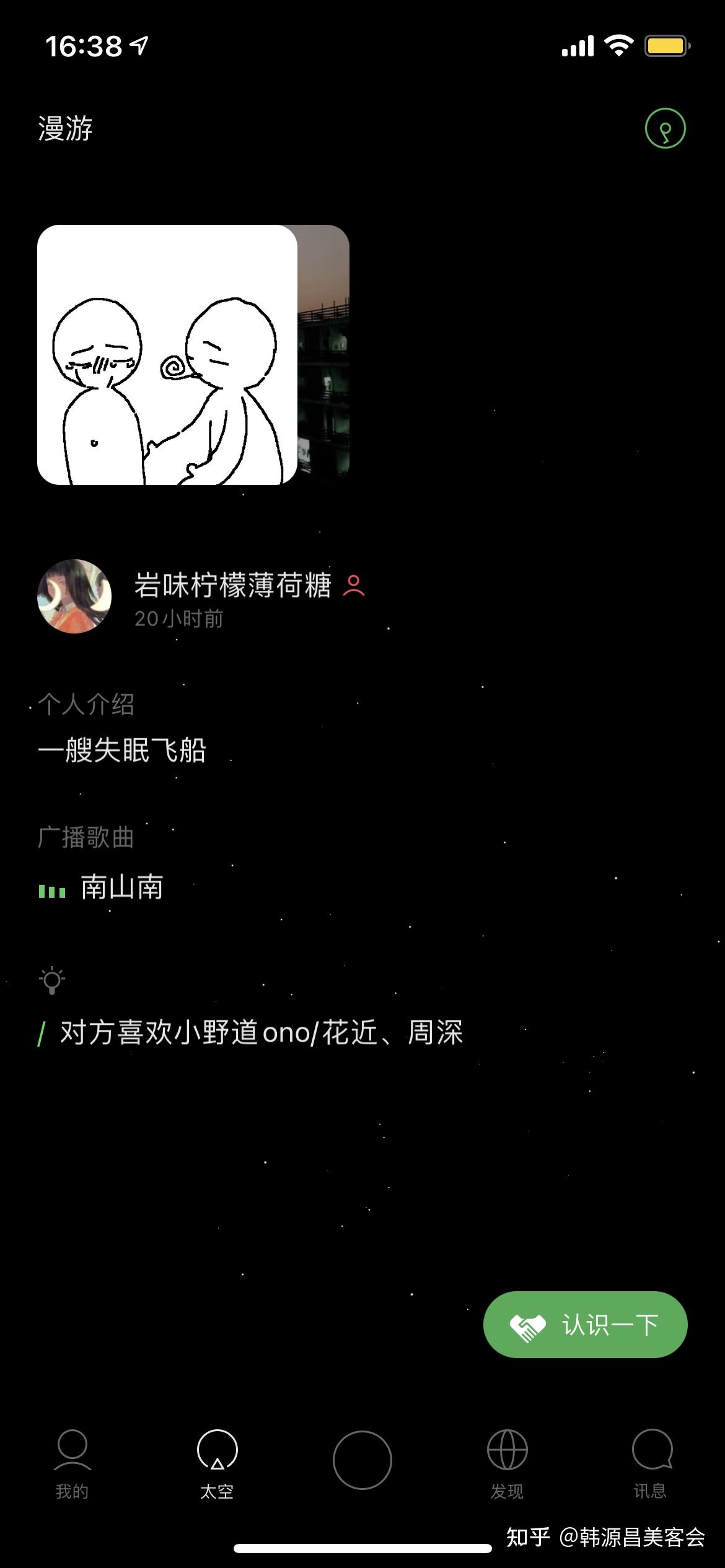
Task: Tap the 认识一下 button
Action: click(x=585, y=1325)
